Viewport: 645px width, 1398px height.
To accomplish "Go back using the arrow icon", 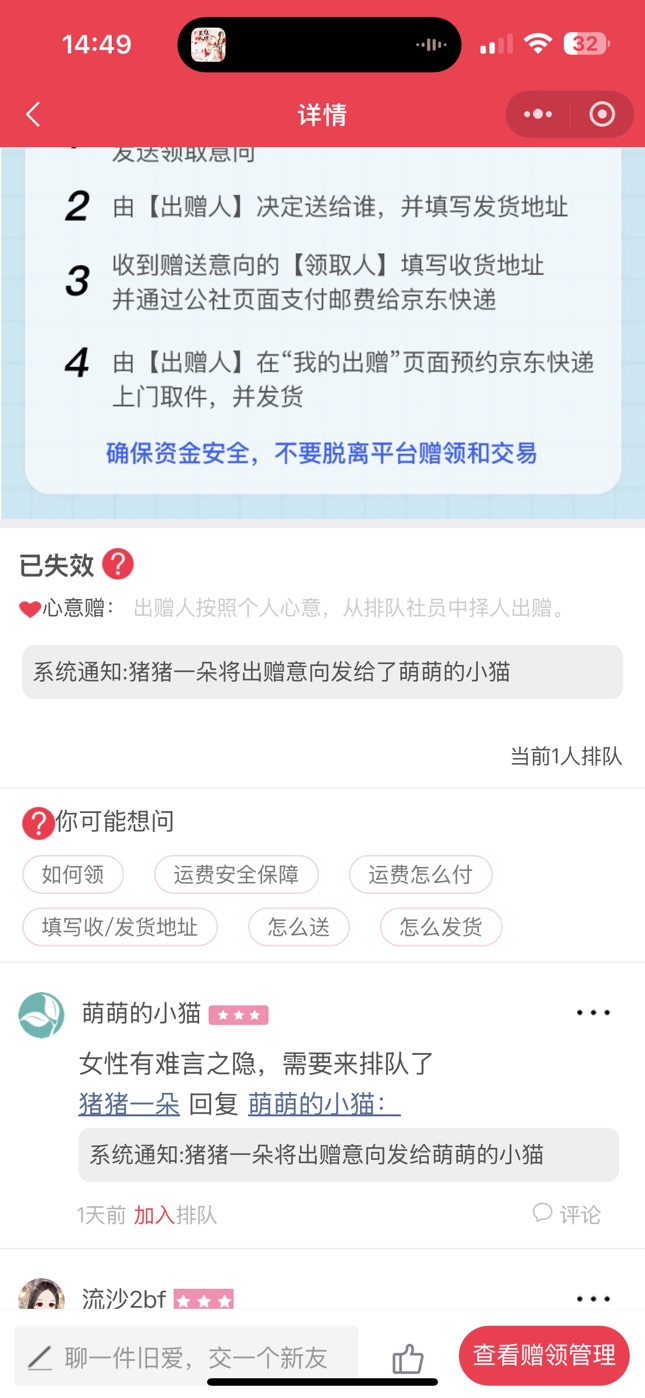I will pyautogui.click(x=33, y=114).
